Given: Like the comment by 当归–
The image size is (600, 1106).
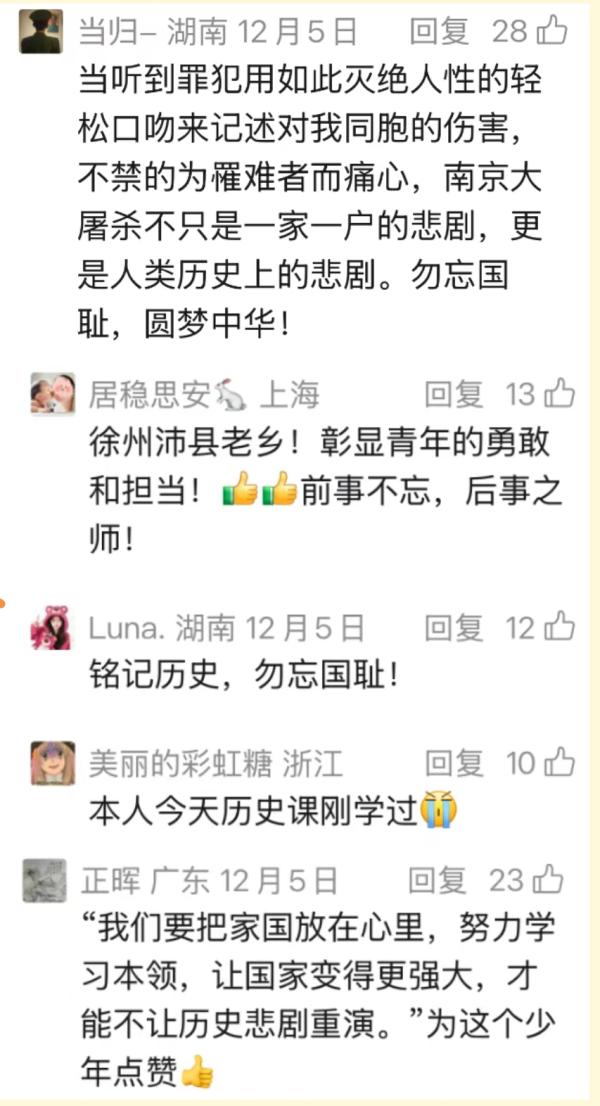Looking at the screenshot, I should click(x=552, y=32).
